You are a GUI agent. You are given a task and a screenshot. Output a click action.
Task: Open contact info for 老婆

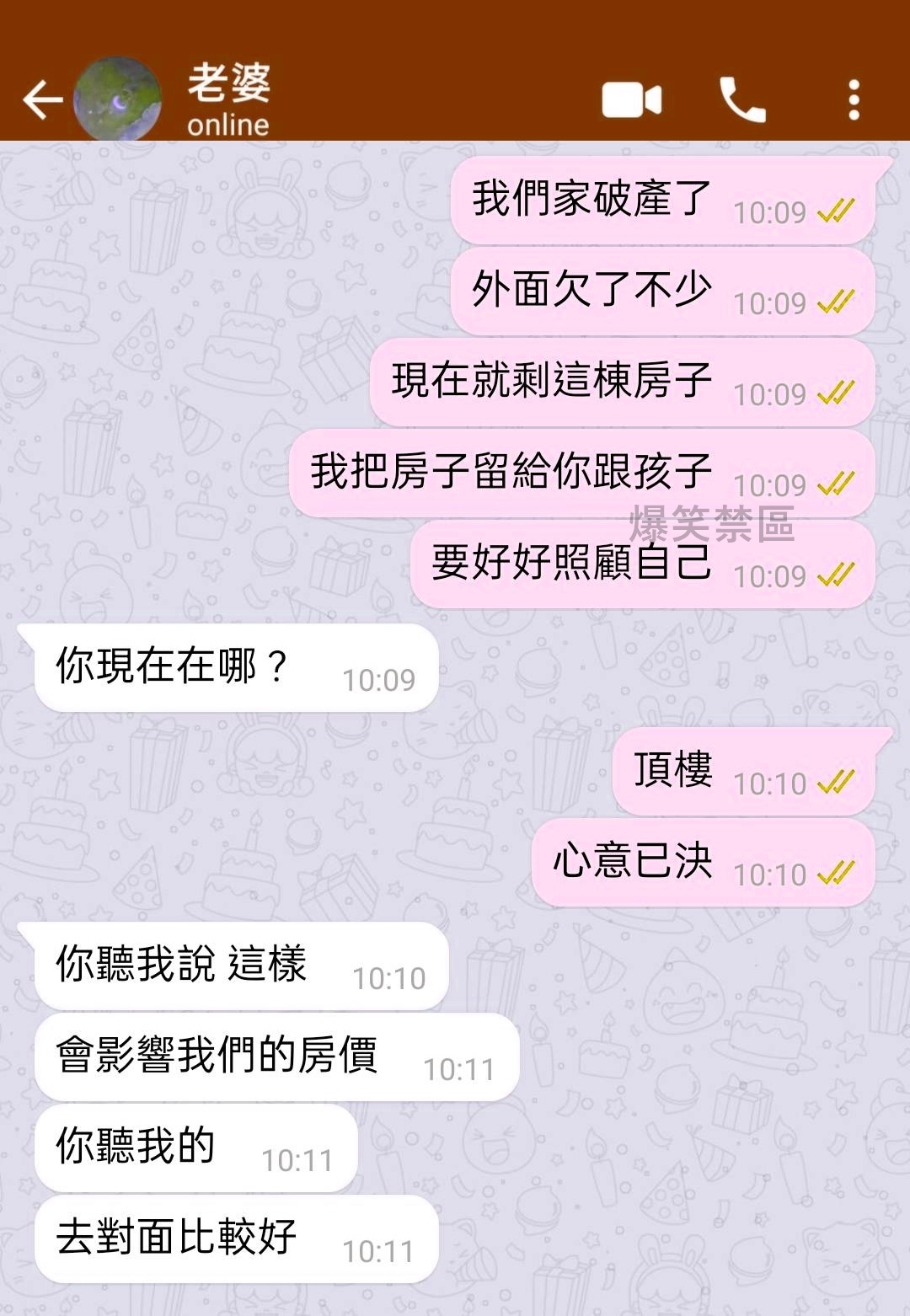coord(229,99)
